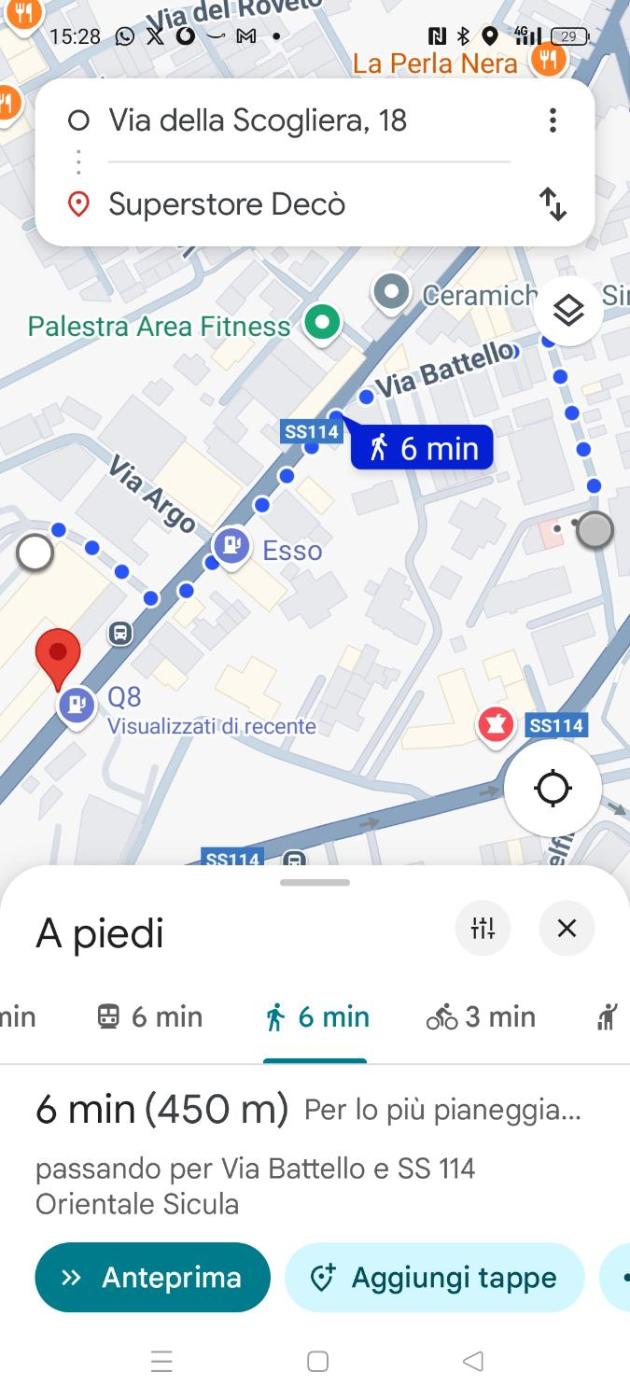
Task: Open La Perla Nera restaurant marker
Action: [547, 60]
